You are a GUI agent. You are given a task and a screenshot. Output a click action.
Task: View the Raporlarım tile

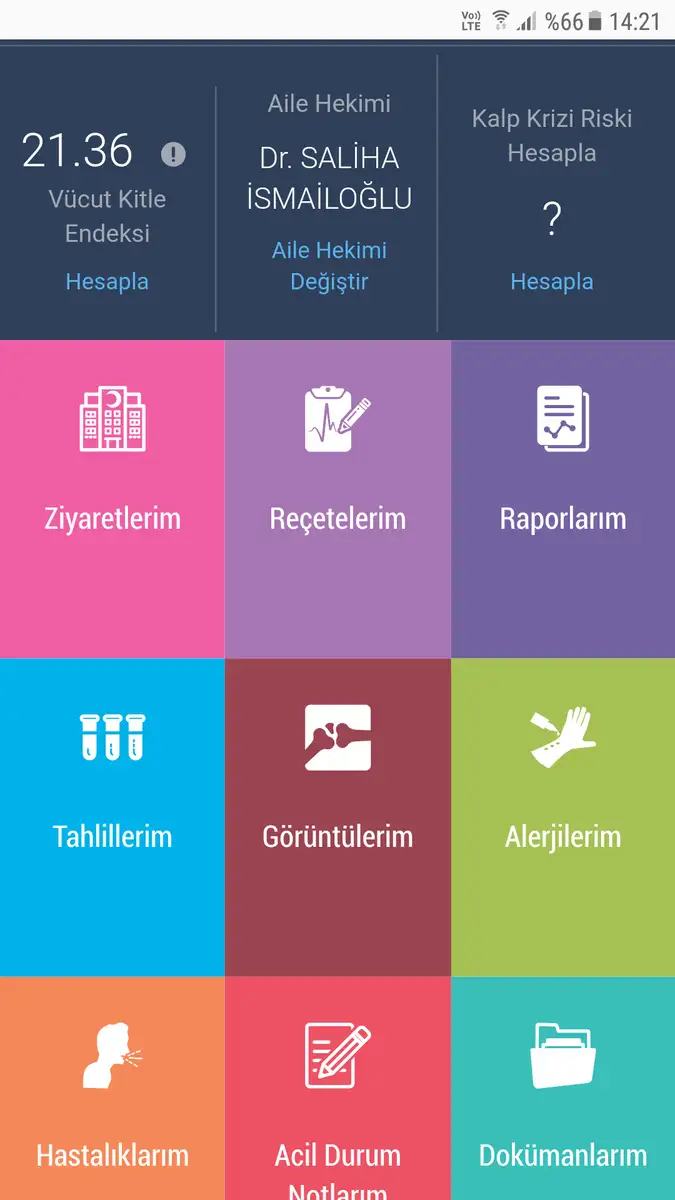click(x=563, y=498)
